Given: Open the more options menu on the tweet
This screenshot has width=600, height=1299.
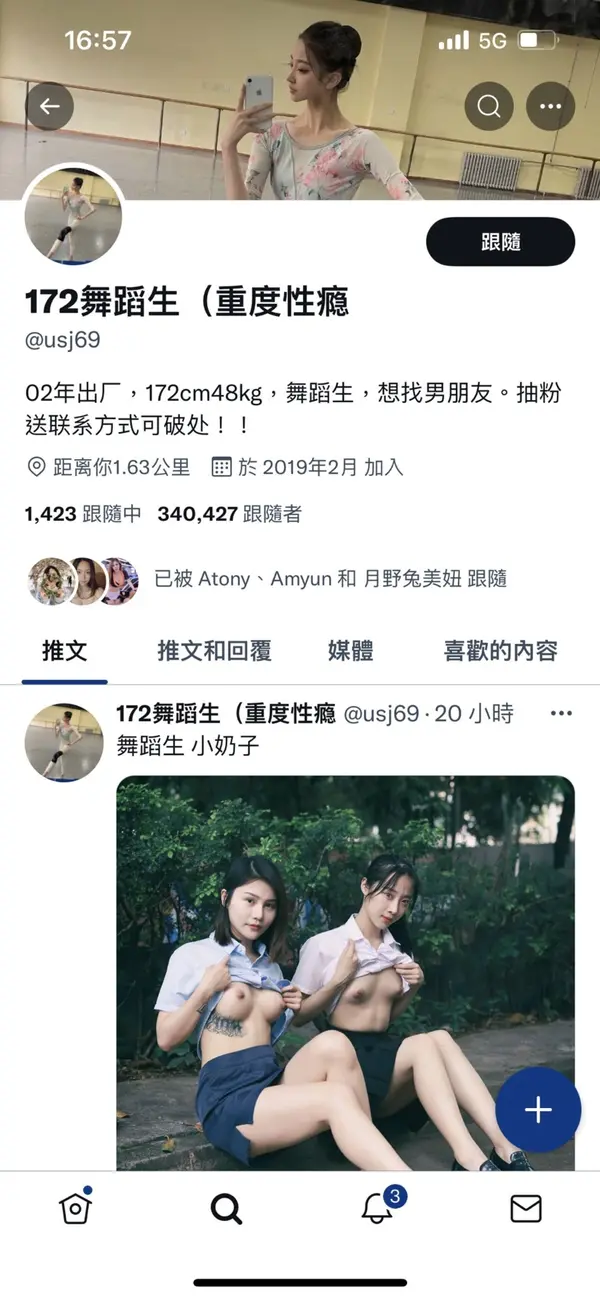Looking at the screenshot, I should 561,714.
